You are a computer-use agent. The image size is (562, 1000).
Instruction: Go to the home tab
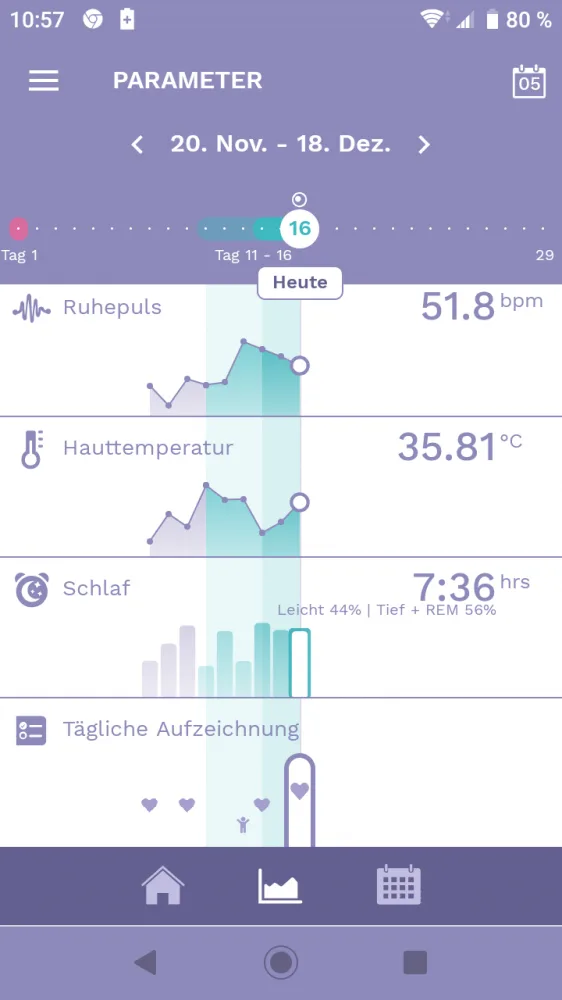pos(163,885)
